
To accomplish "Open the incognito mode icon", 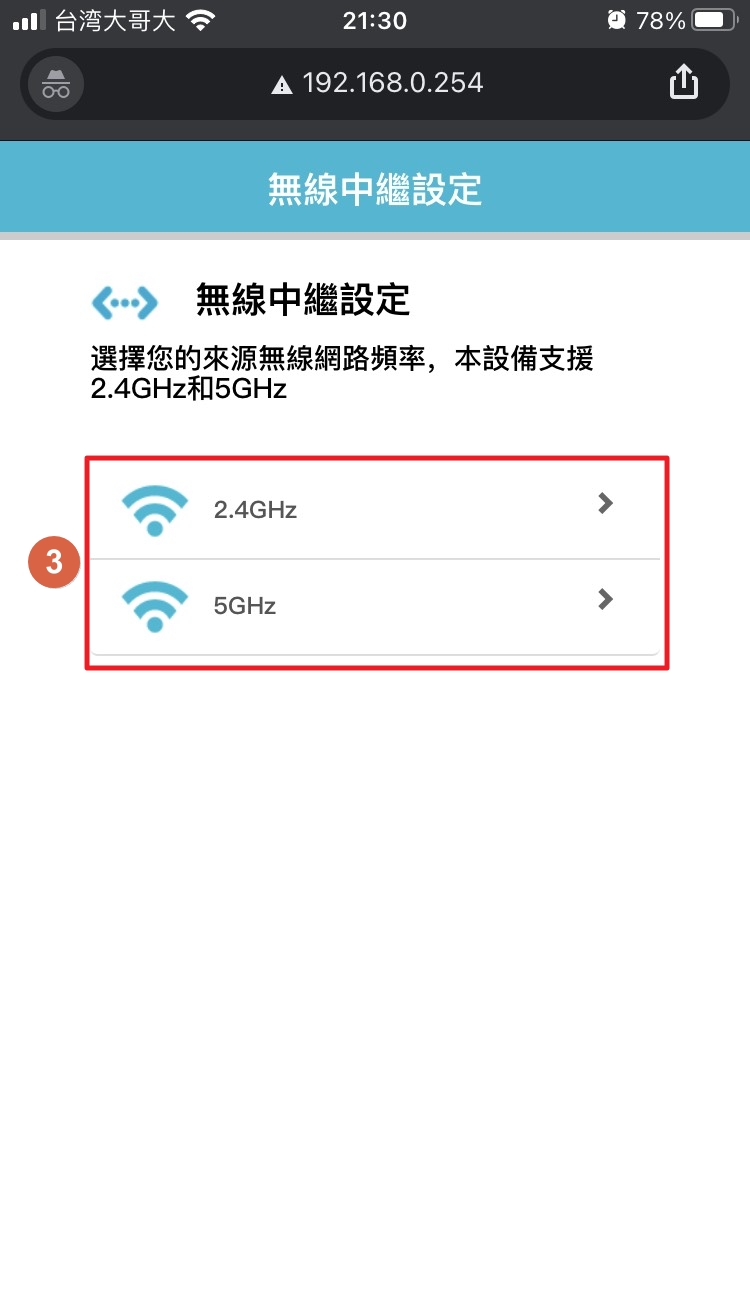I will pos(56,84).
